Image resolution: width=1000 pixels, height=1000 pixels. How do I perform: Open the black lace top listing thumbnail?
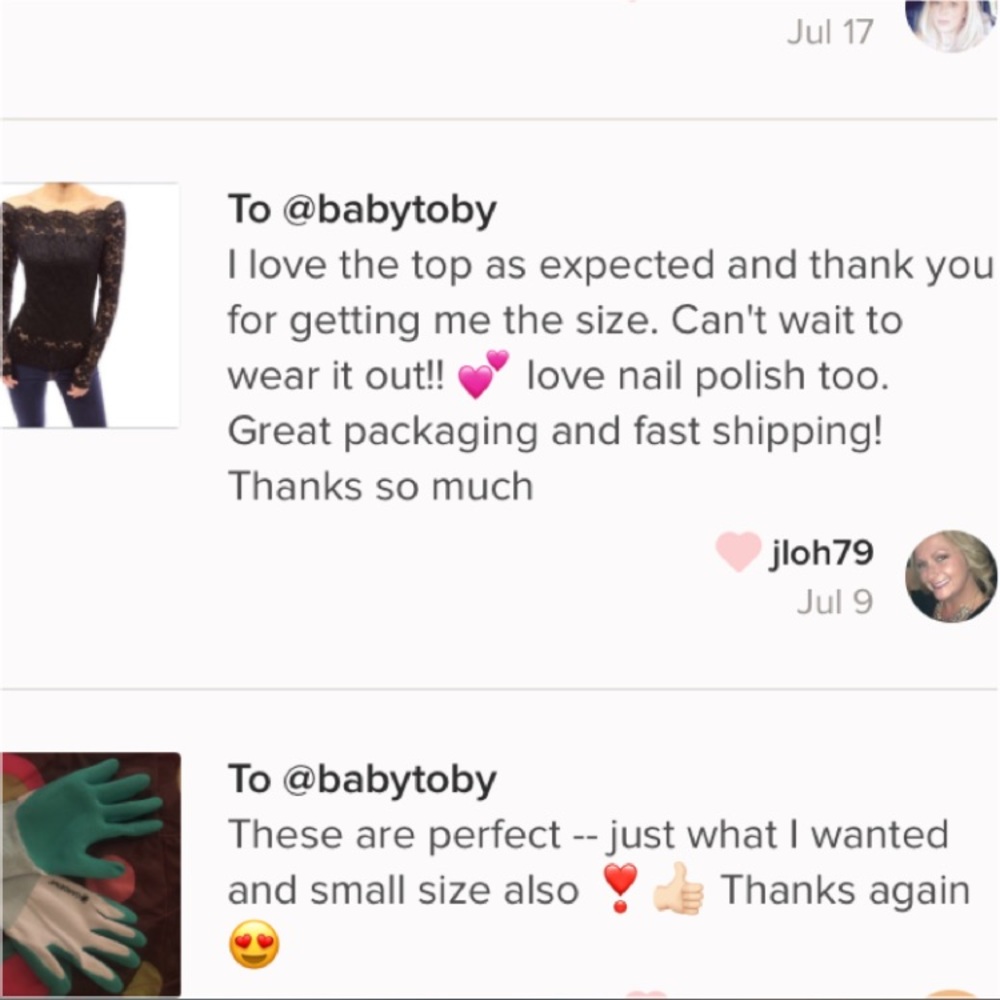click(88, 305)
